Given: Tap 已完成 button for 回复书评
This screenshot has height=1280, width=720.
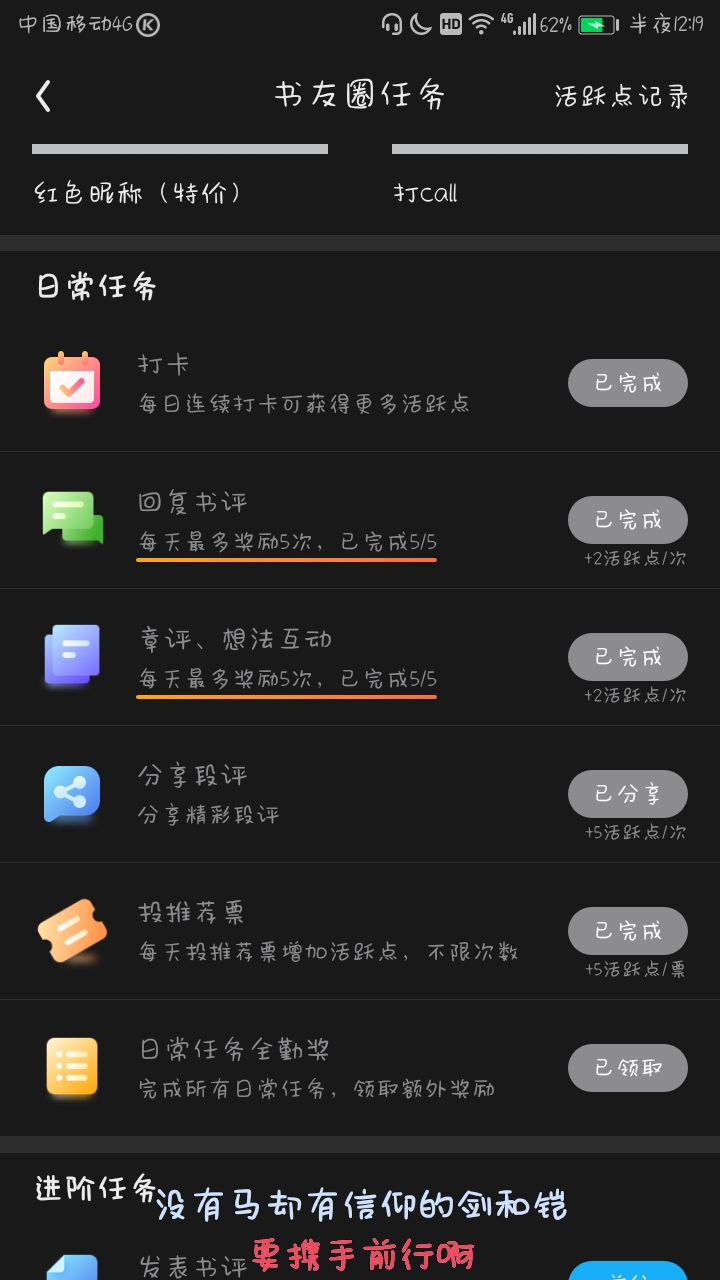Looking at the screenshot, I should click(x=627, y=520).
